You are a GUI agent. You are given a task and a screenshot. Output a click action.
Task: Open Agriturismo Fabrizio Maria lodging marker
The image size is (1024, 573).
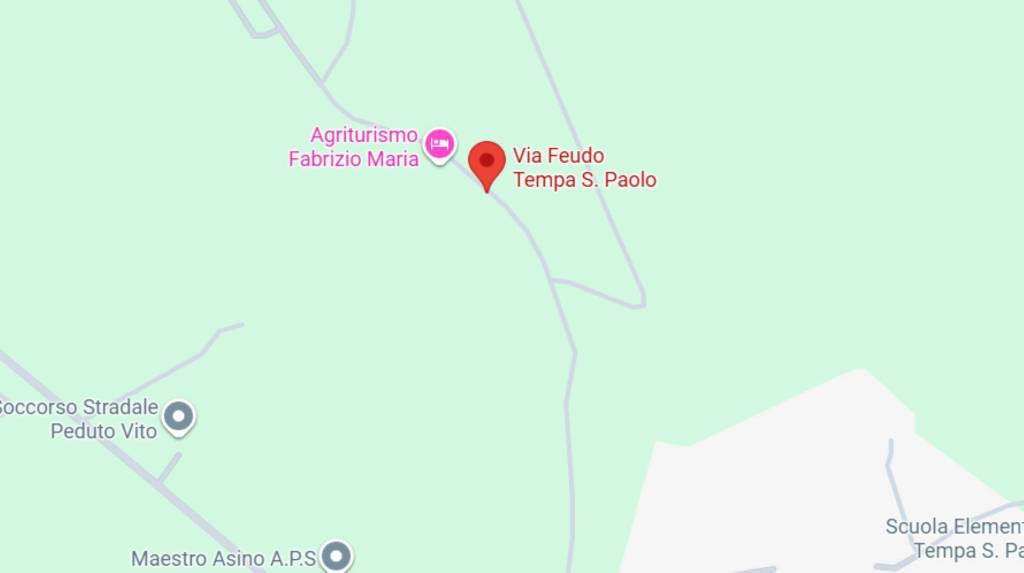point(439,145)
